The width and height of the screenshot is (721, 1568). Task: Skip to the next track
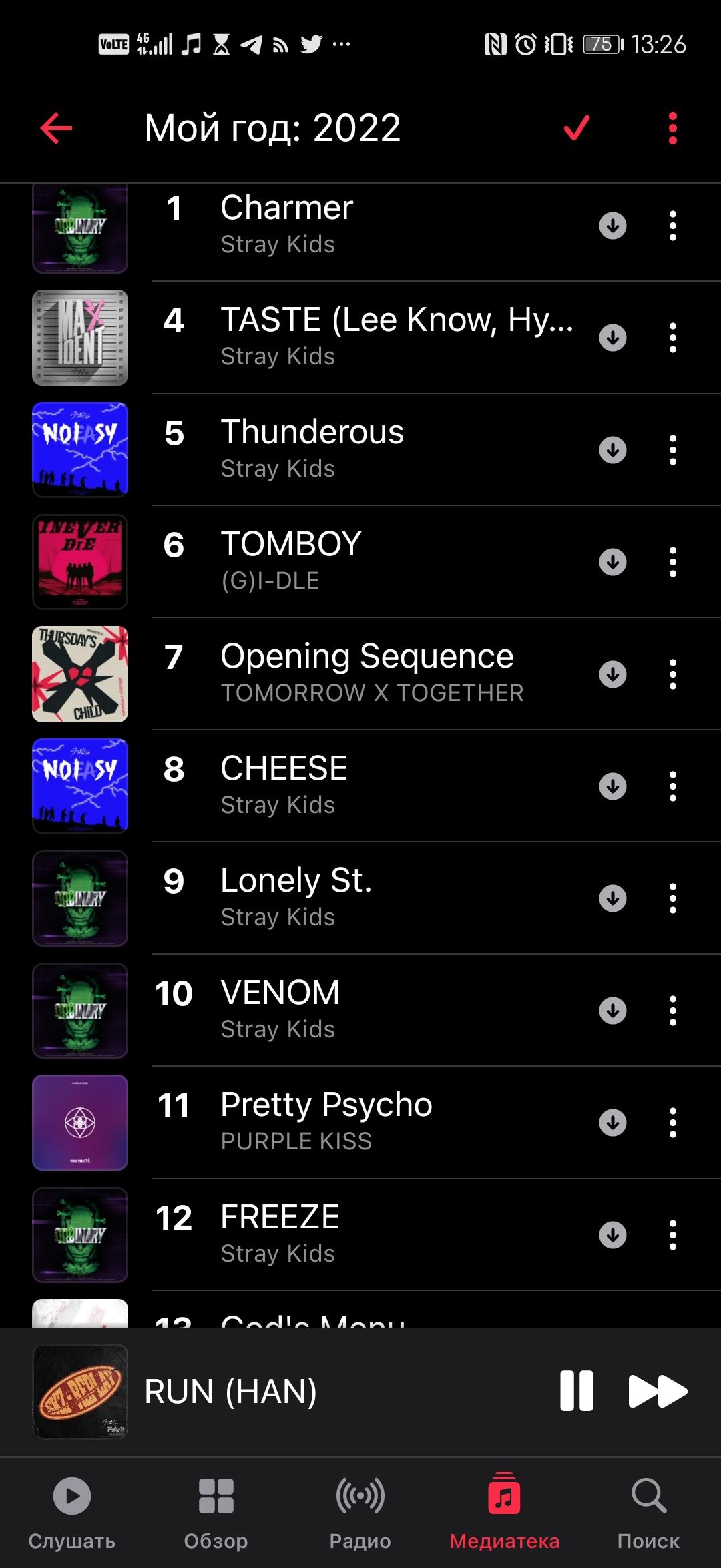click(x=658, y=1391)
